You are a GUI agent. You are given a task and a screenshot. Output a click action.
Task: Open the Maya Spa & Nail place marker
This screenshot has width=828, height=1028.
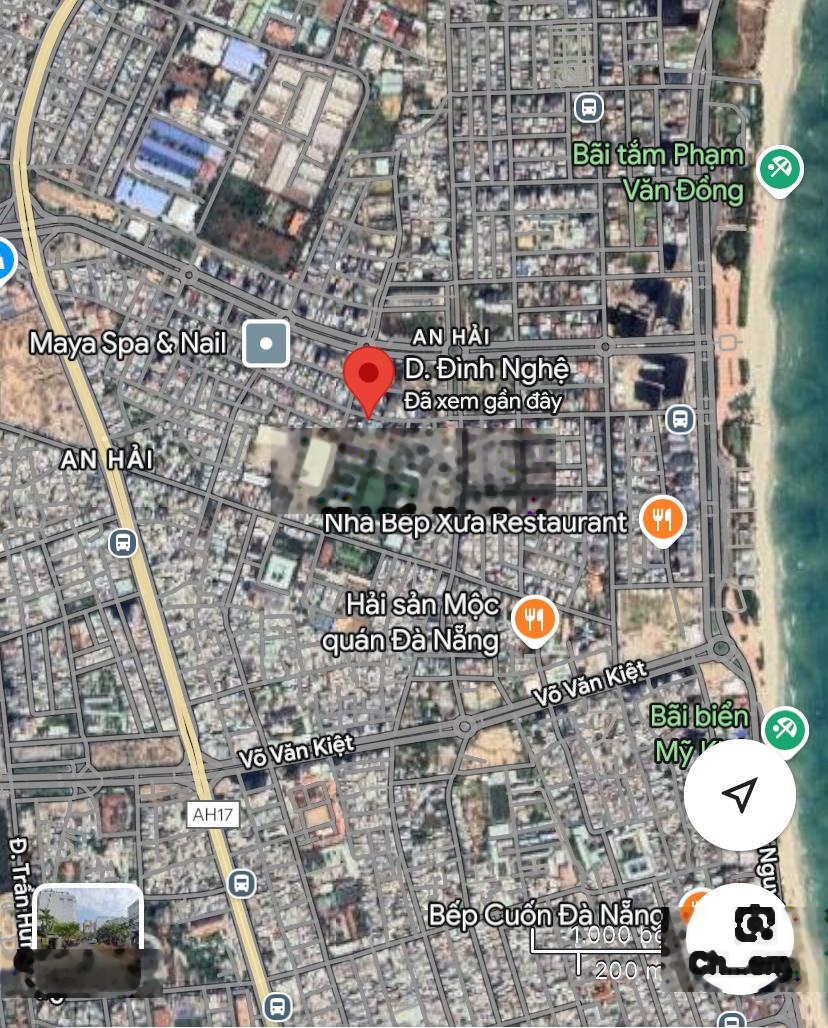pyautogui.click(x=266, y=344)
